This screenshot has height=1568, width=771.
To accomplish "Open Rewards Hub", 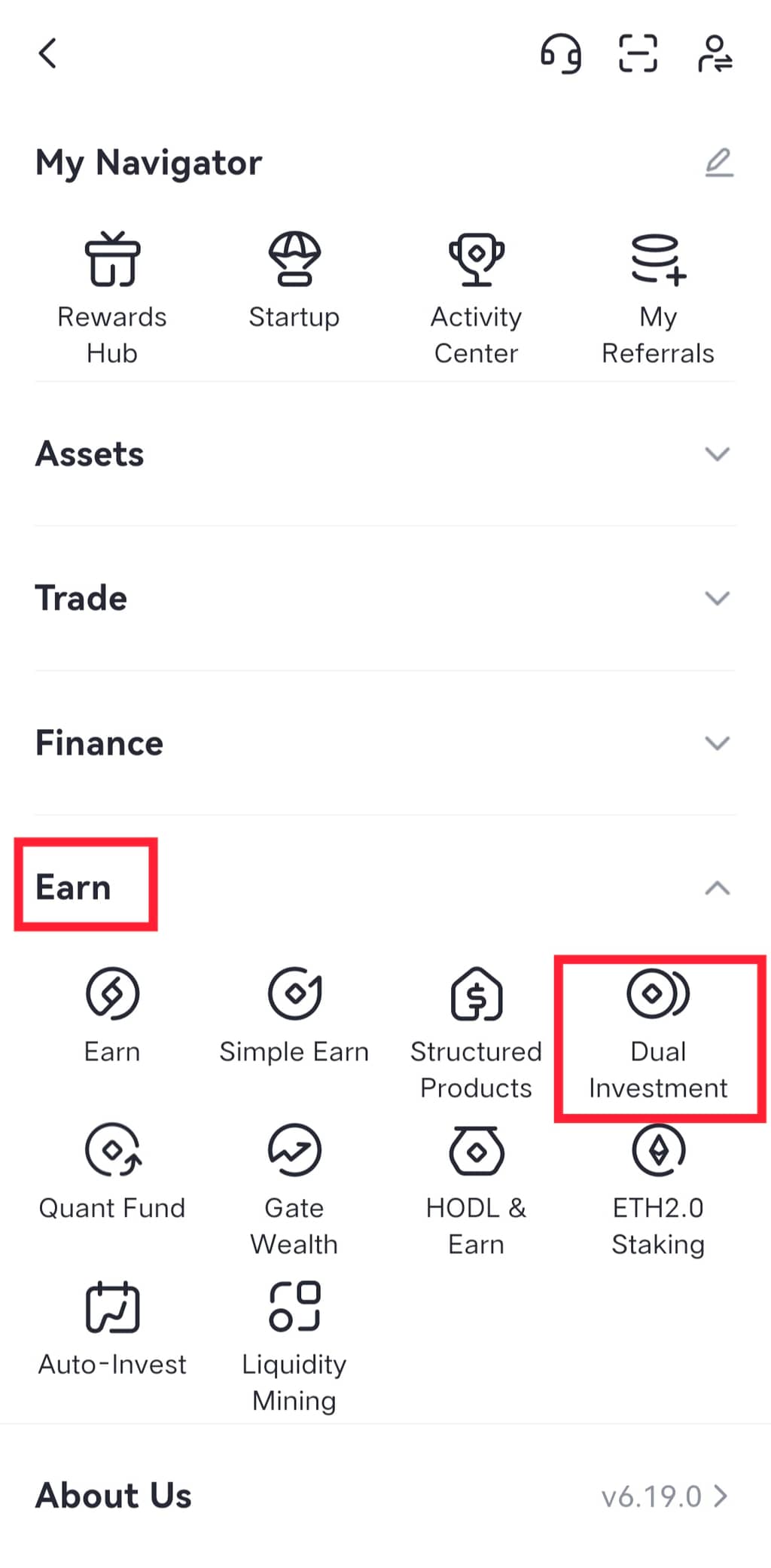I will [112, 298].
